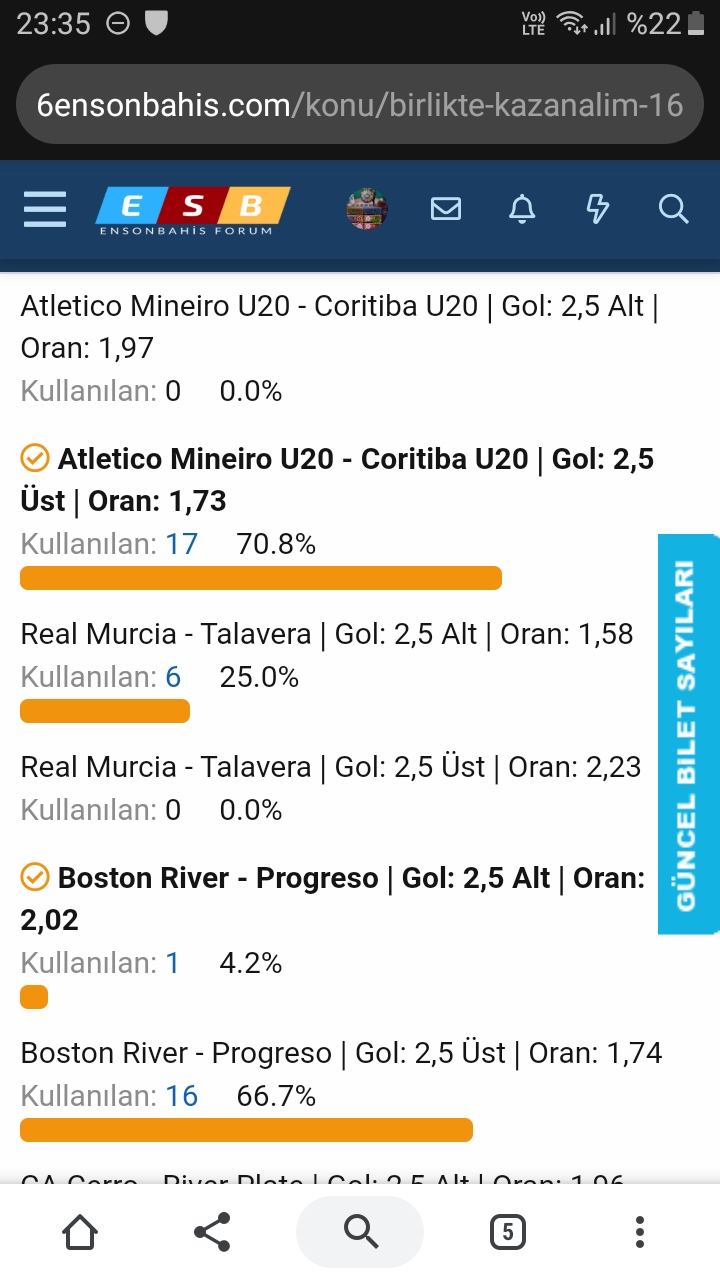This screenshot has height=1280, width=720.
Task: Open the browser overflow menu
Action: pyautogui.click(x=640, y=1232)
